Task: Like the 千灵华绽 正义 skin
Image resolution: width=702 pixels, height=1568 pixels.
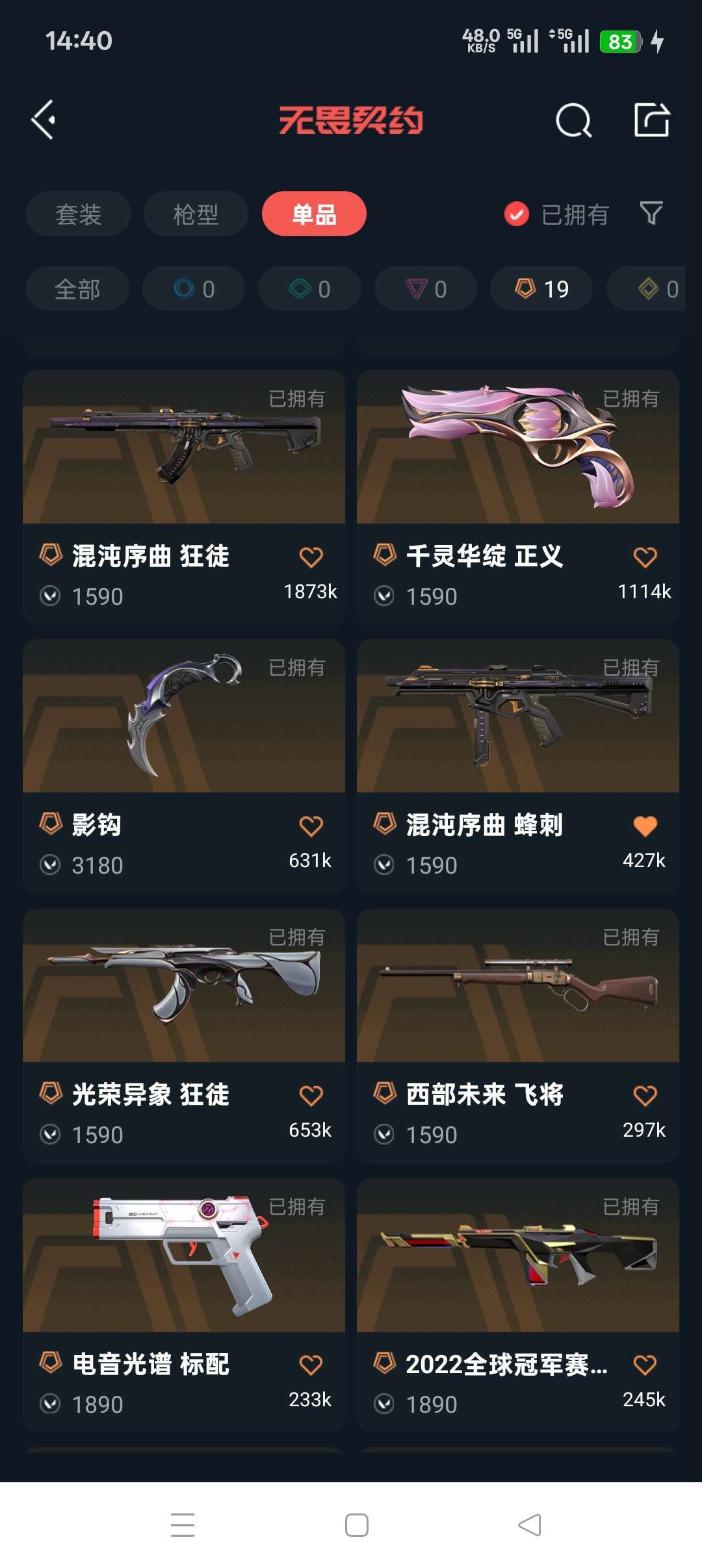Action: [x=645, y=557]
